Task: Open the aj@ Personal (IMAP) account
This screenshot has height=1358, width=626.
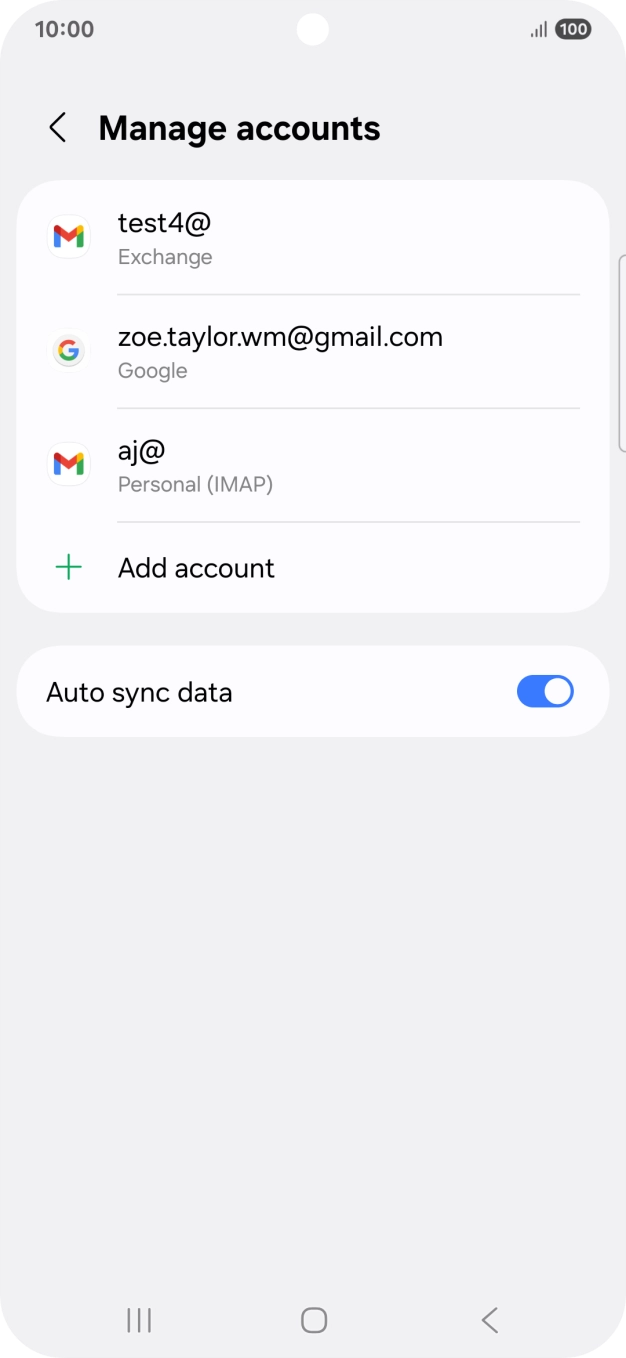Action: pyautogui.click(x=312, y=466)
